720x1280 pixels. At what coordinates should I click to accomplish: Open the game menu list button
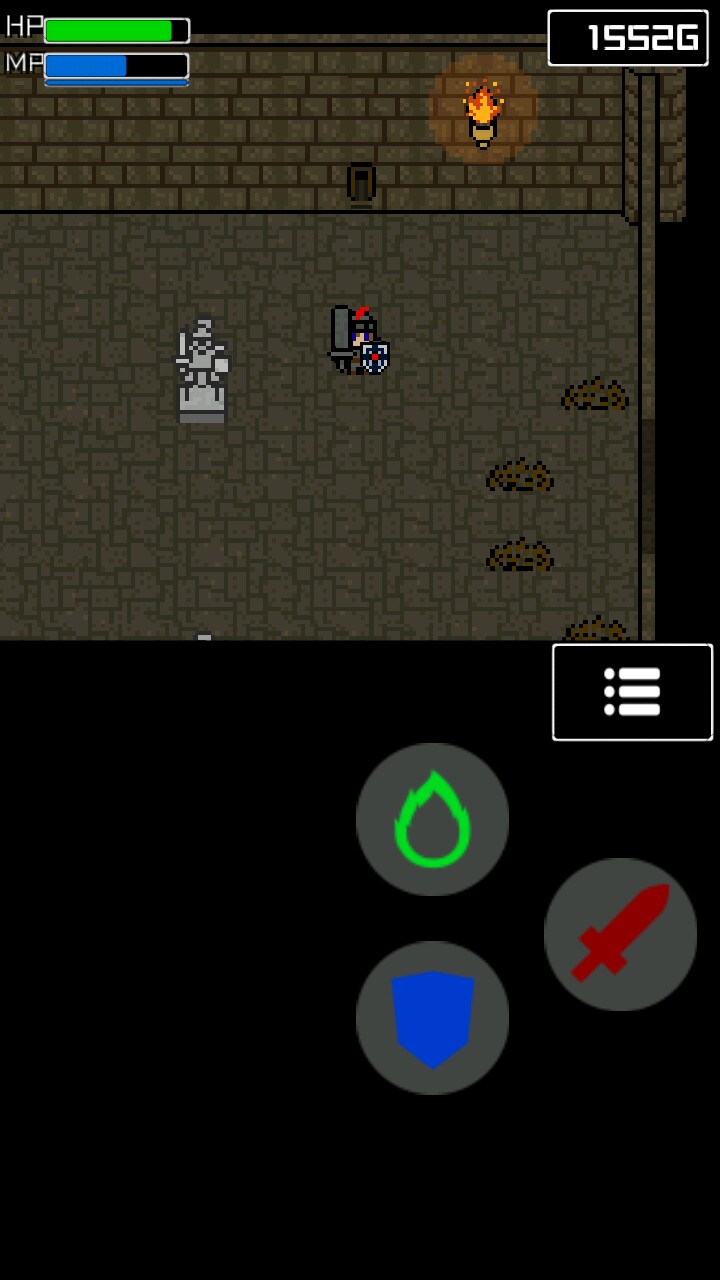coord(632,692)
